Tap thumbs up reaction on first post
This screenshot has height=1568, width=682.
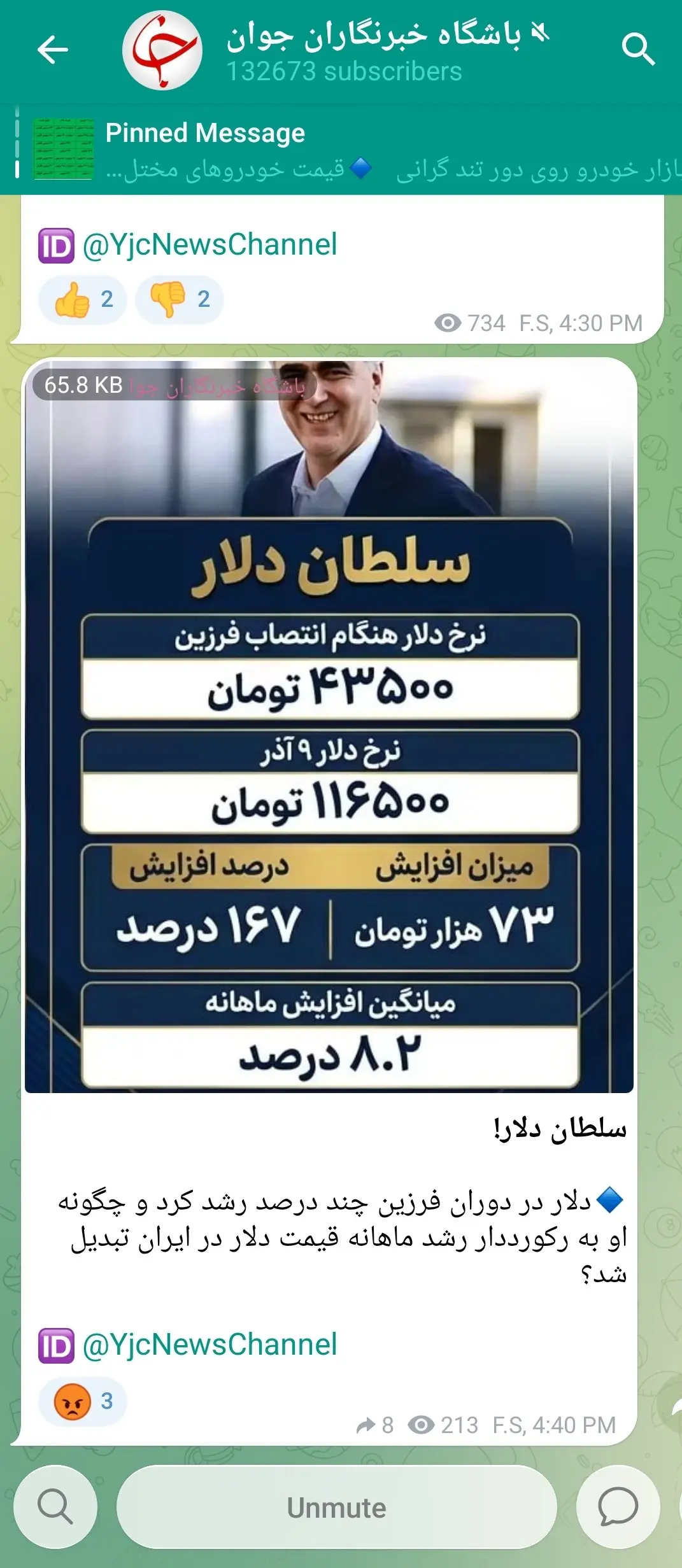(x=83, y=299)
